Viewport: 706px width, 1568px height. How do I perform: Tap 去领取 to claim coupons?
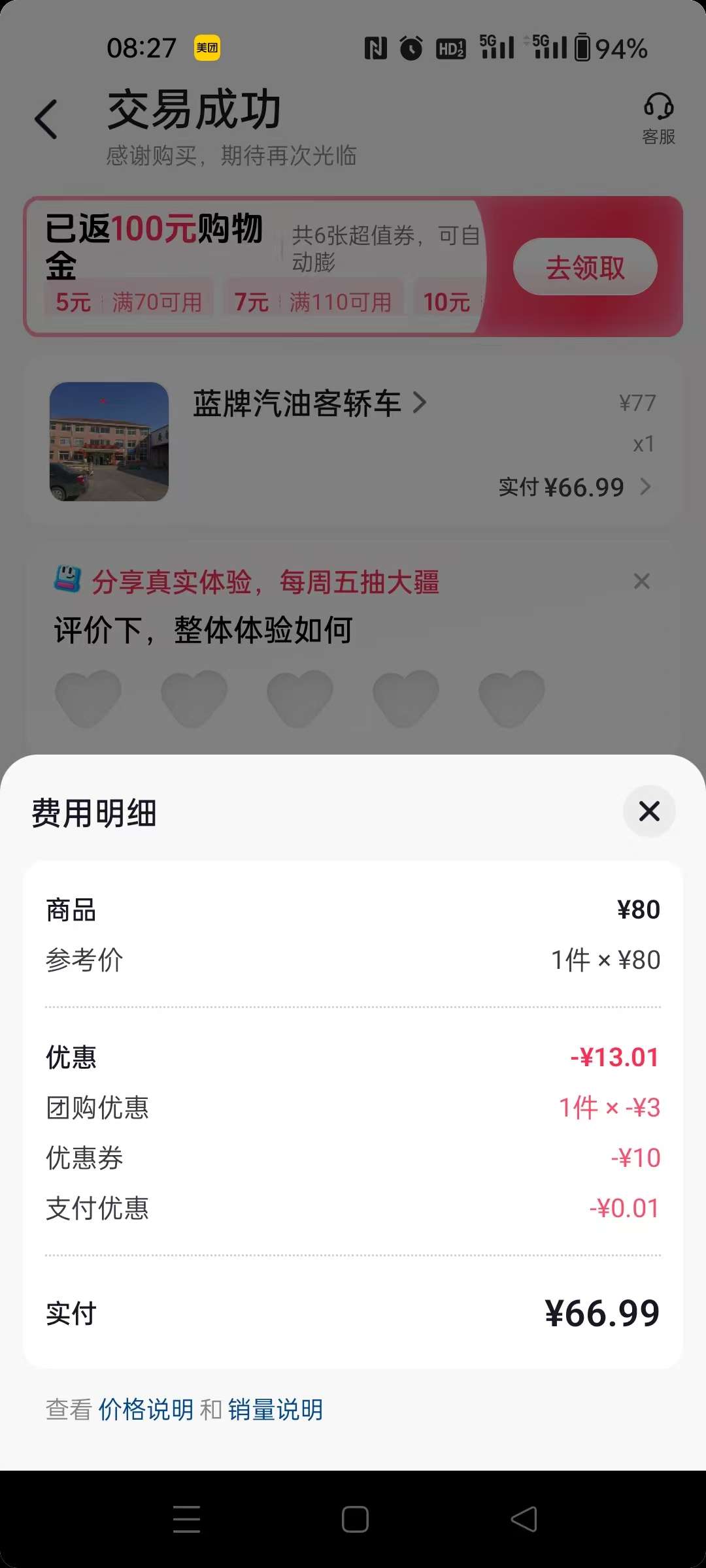[585, 267]
